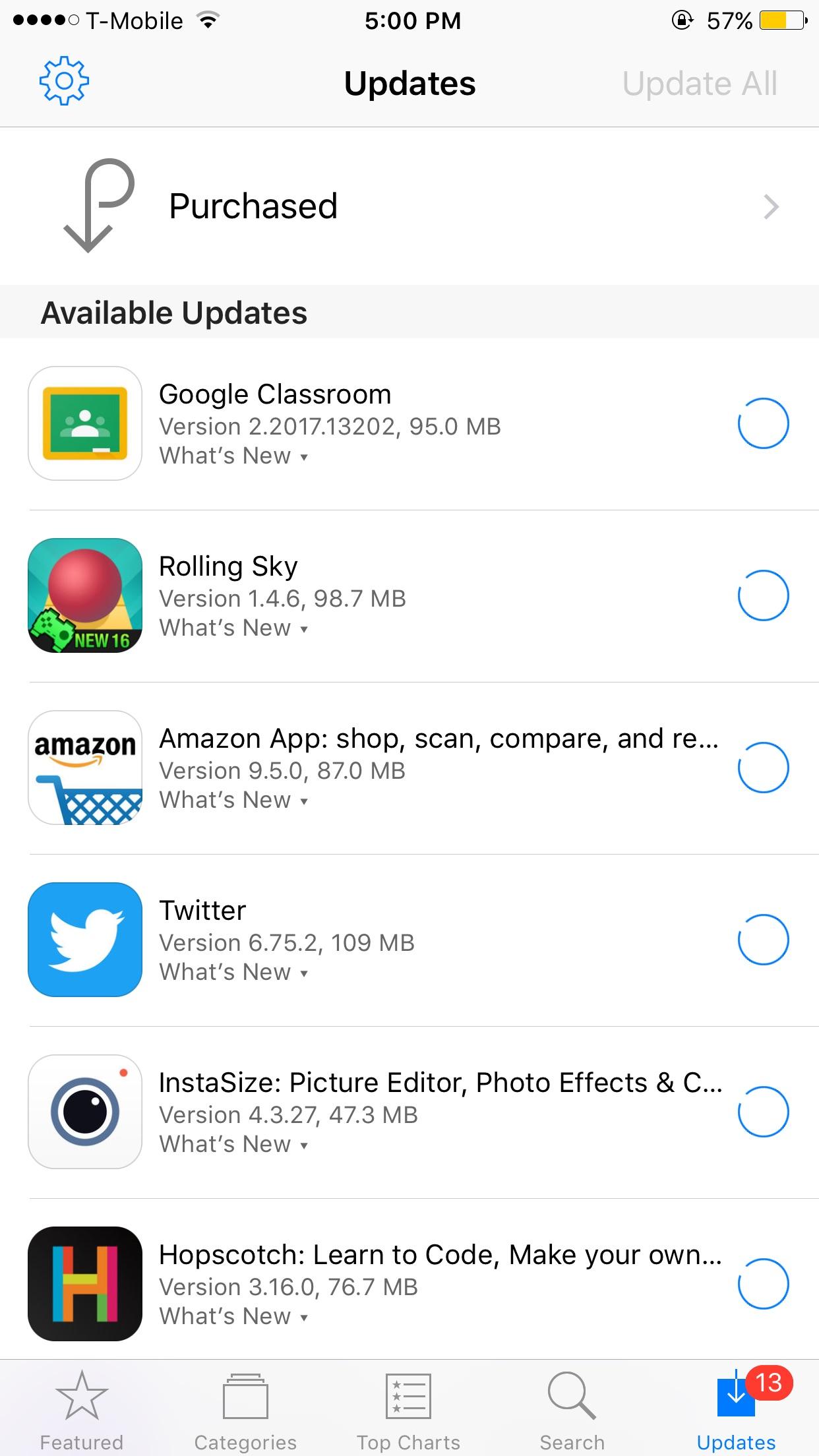Open the Purchased section chevron
819x1456 pixels.
[773, 206]
